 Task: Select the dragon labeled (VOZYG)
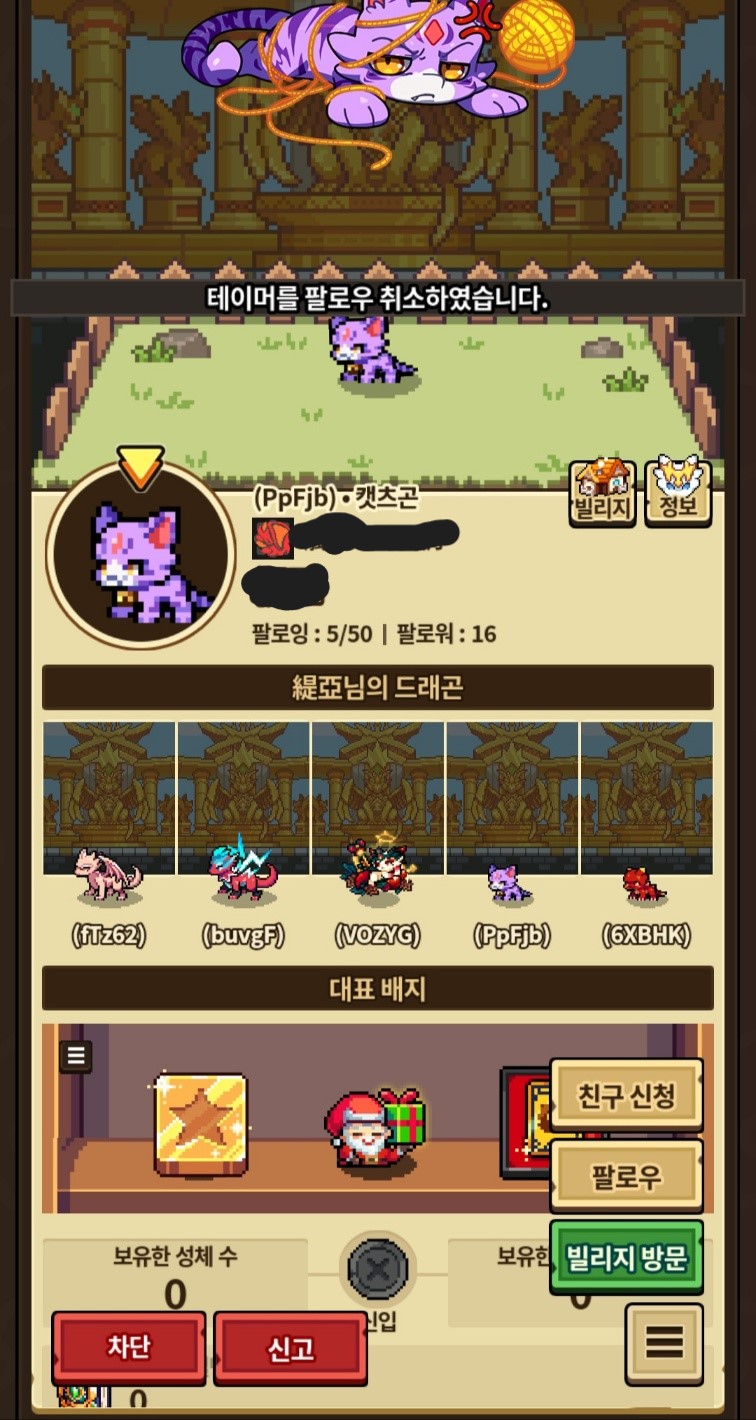click(x=377, y=834)
